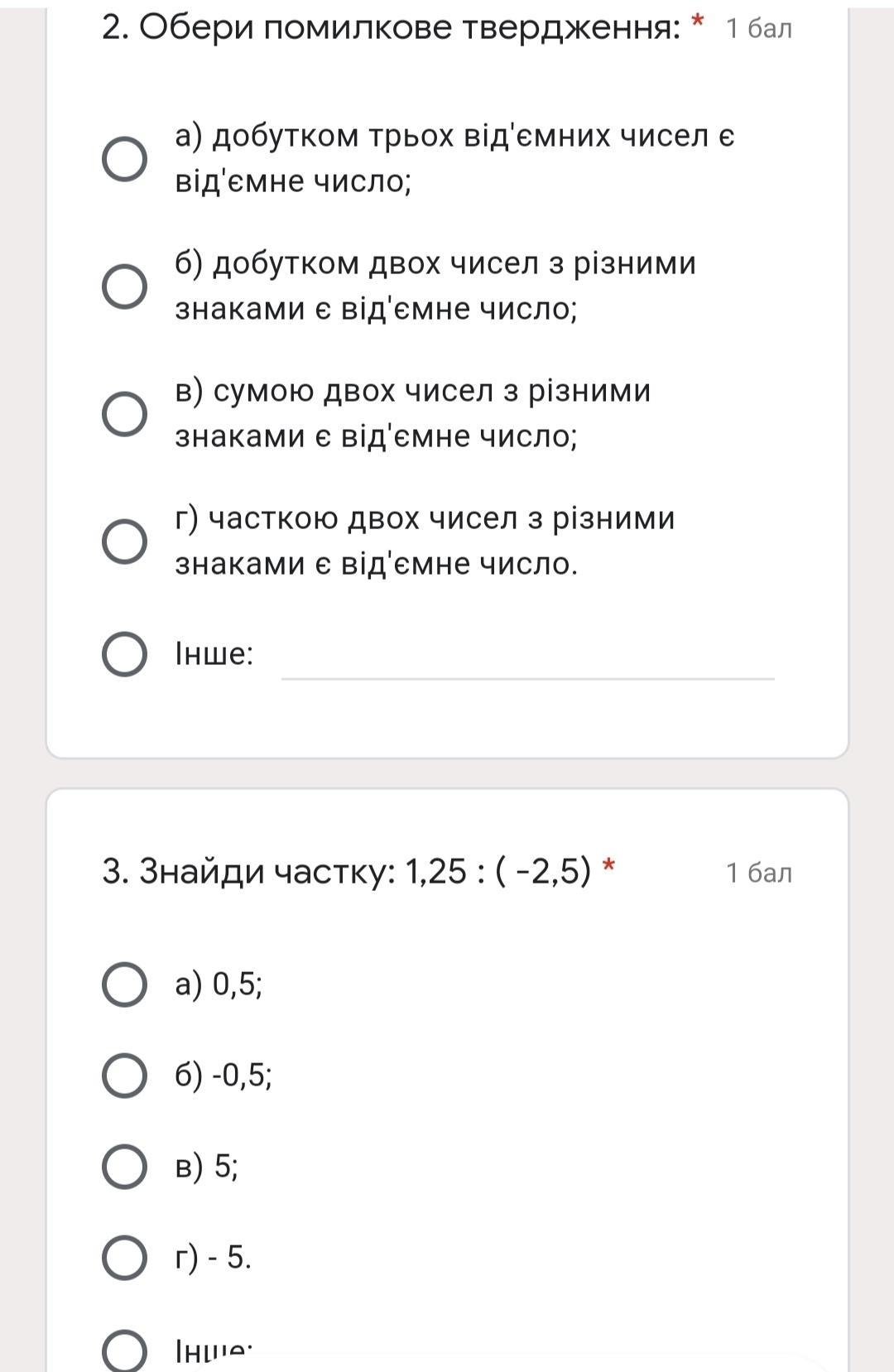Choose option в) сумою двох чисел
Image resolution: width=894 pixels, height=1372 pixels.
click(x=124, y=414)
